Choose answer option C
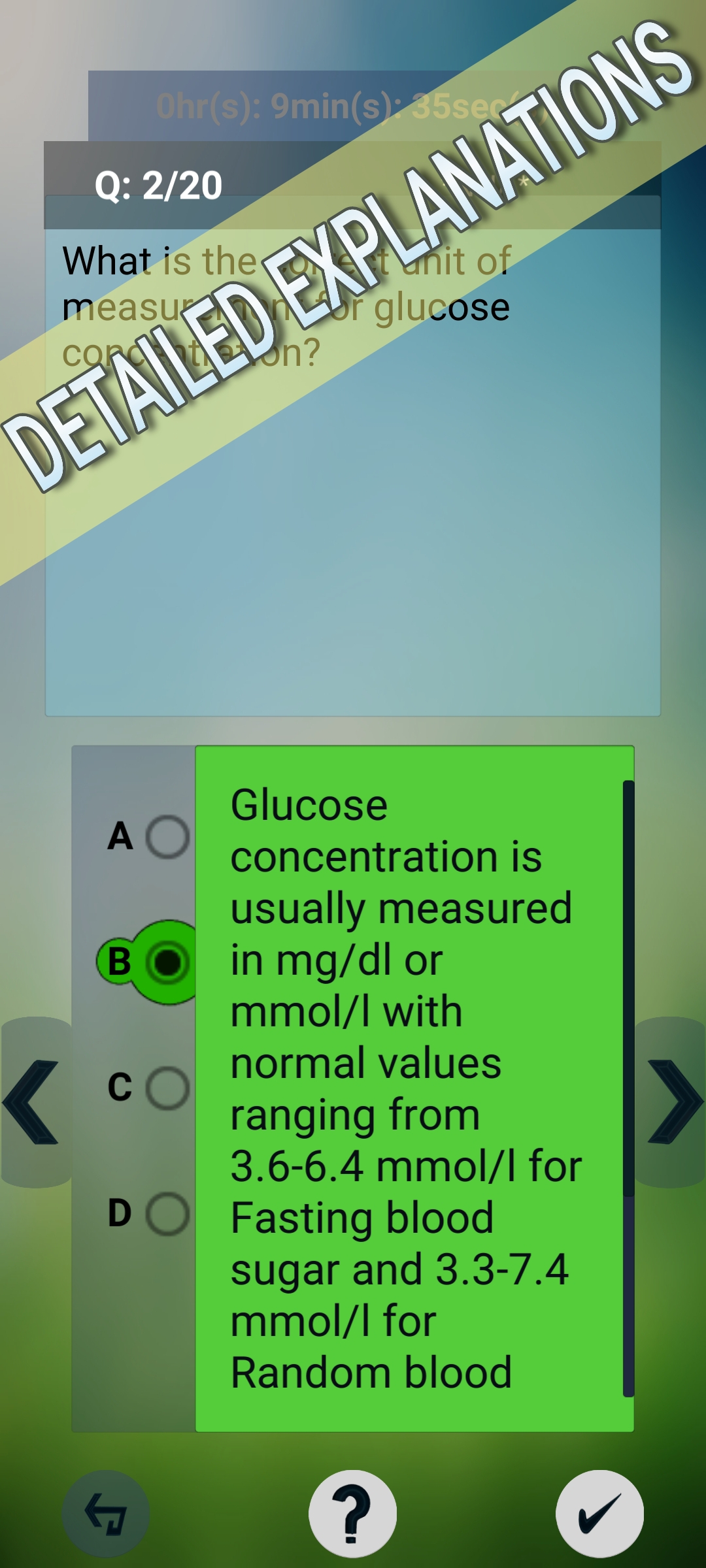Viewport: 706px width, 1568px height. (167, 1088)
